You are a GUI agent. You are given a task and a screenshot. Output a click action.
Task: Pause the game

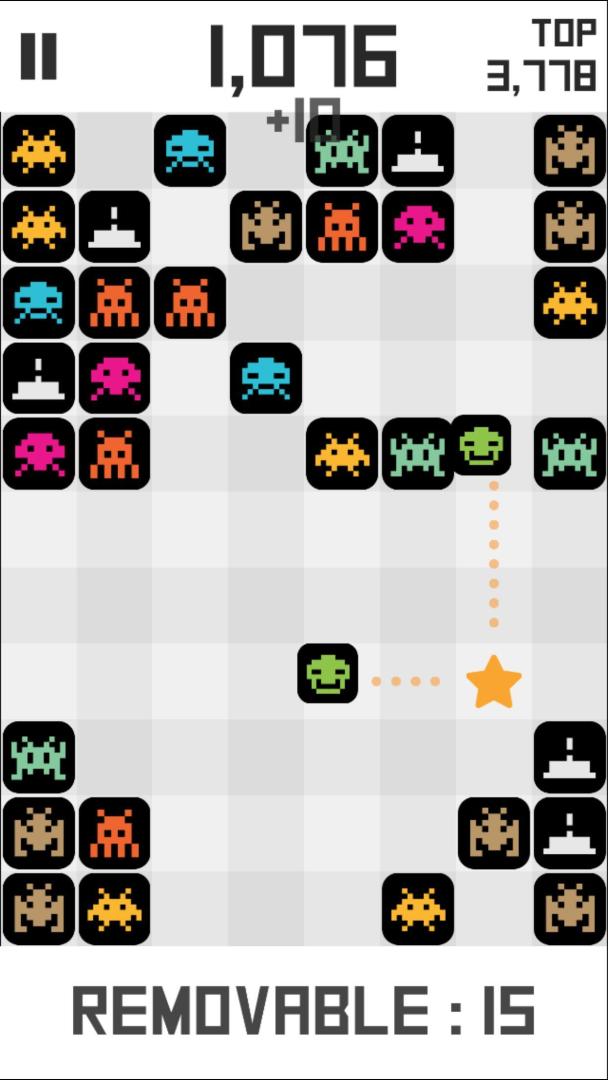[39, 56]
